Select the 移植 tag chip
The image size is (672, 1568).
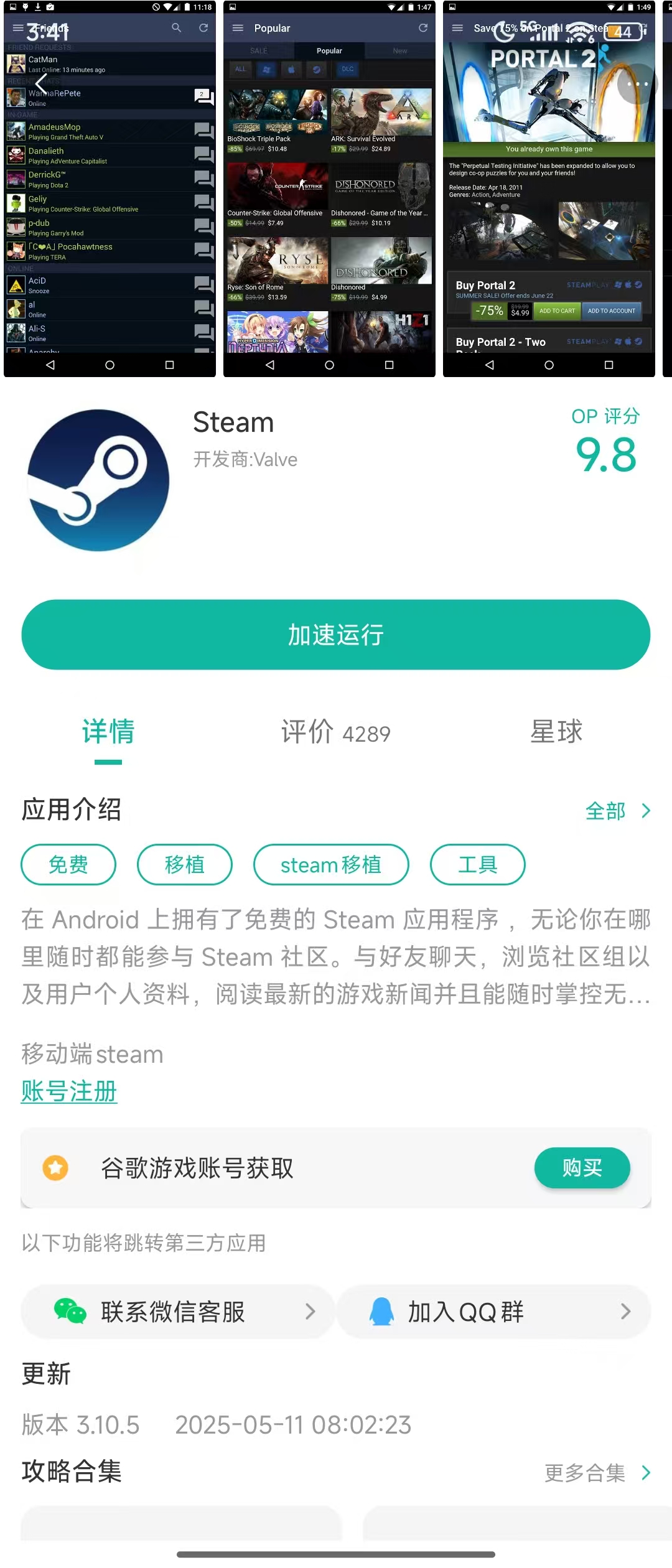184,864
